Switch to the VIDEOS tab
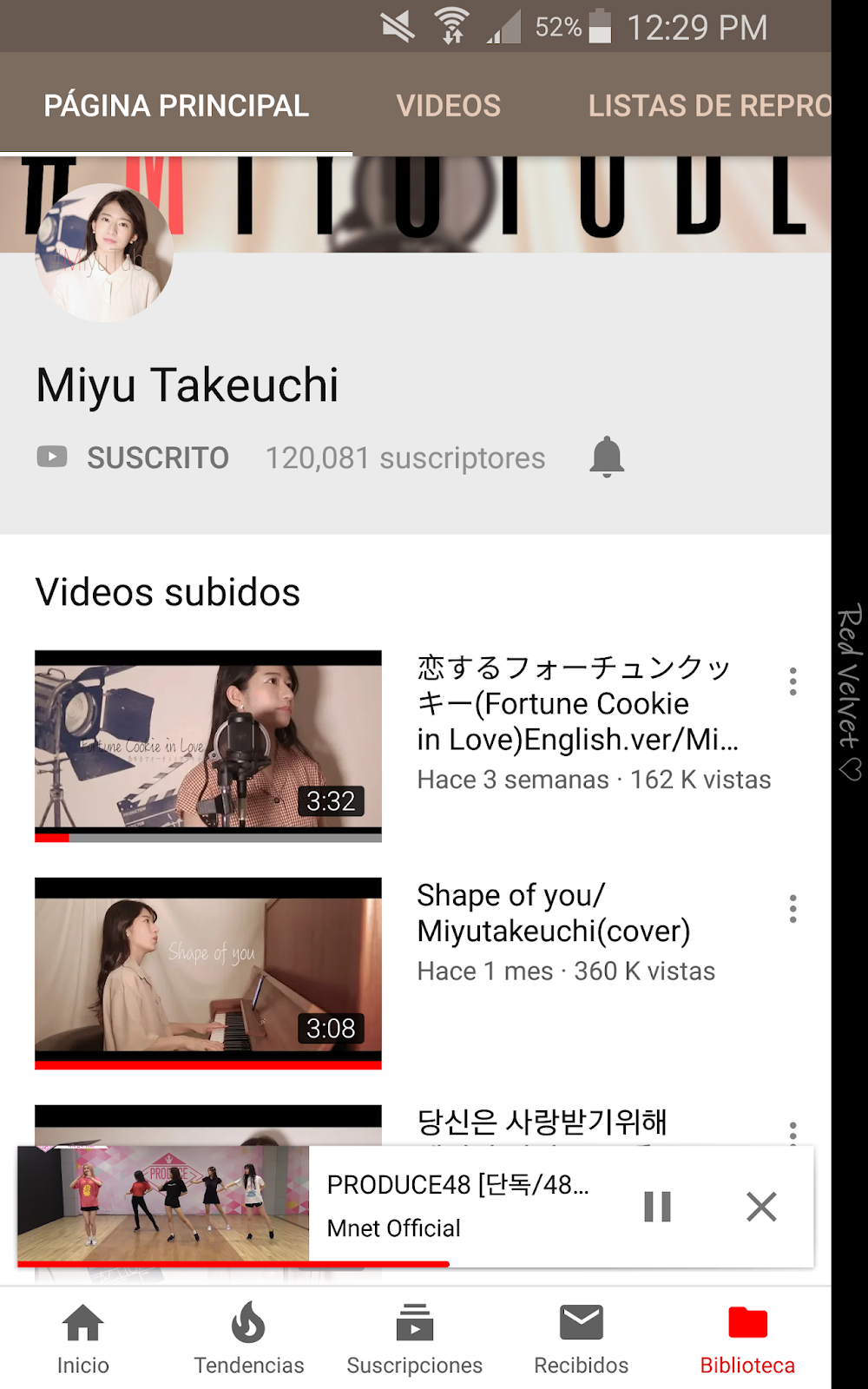The height and width of the screenshot is (1389, 868). tap(448, 106)
